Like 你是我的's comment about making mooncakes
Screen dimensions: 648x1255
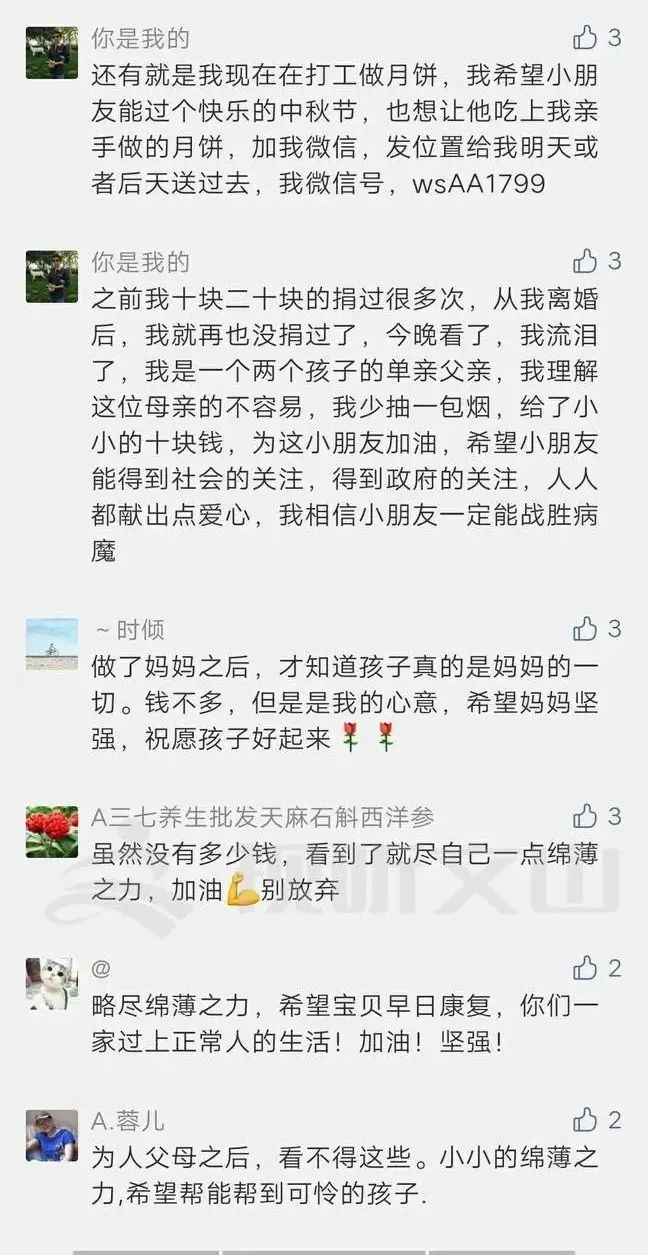point(585,38)
